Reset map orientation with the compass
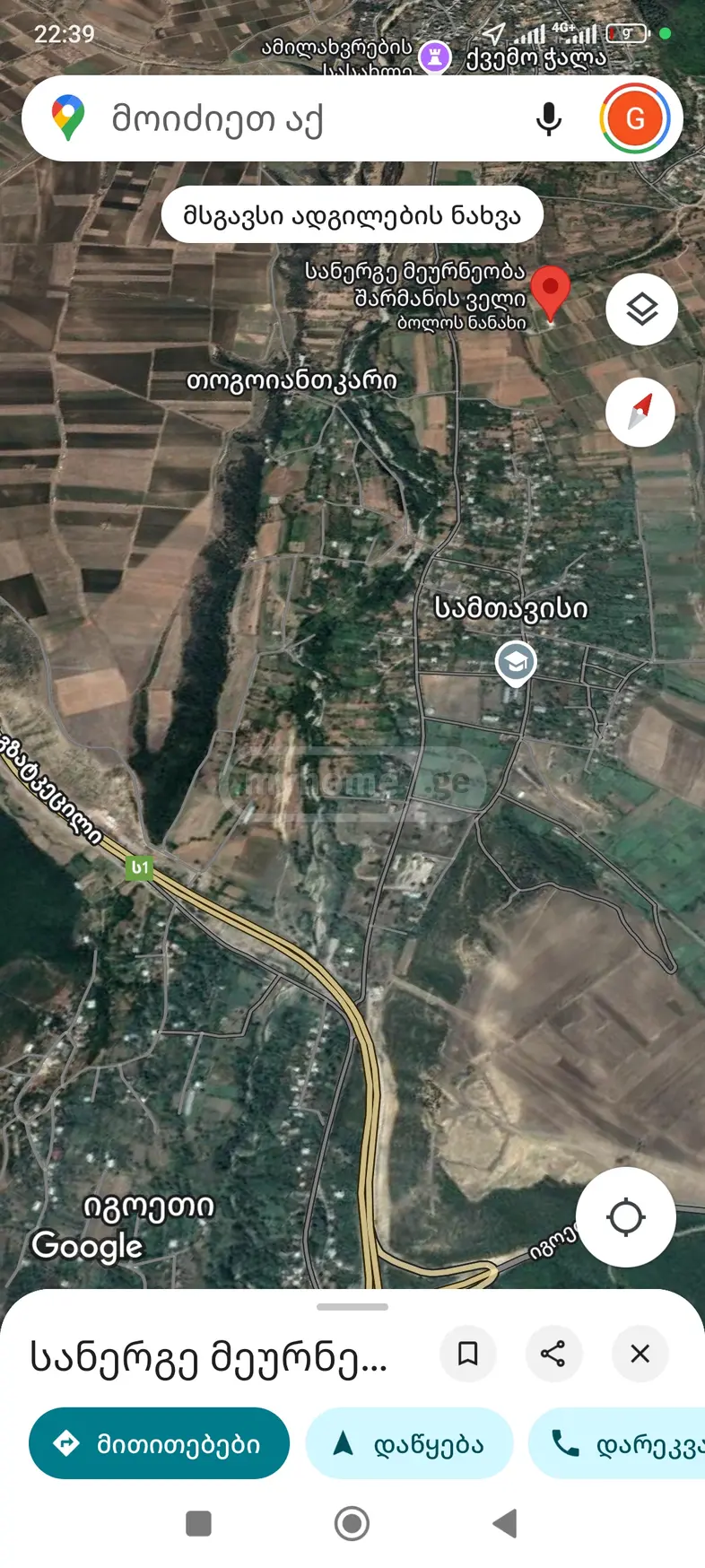 (x=640, y=412)
